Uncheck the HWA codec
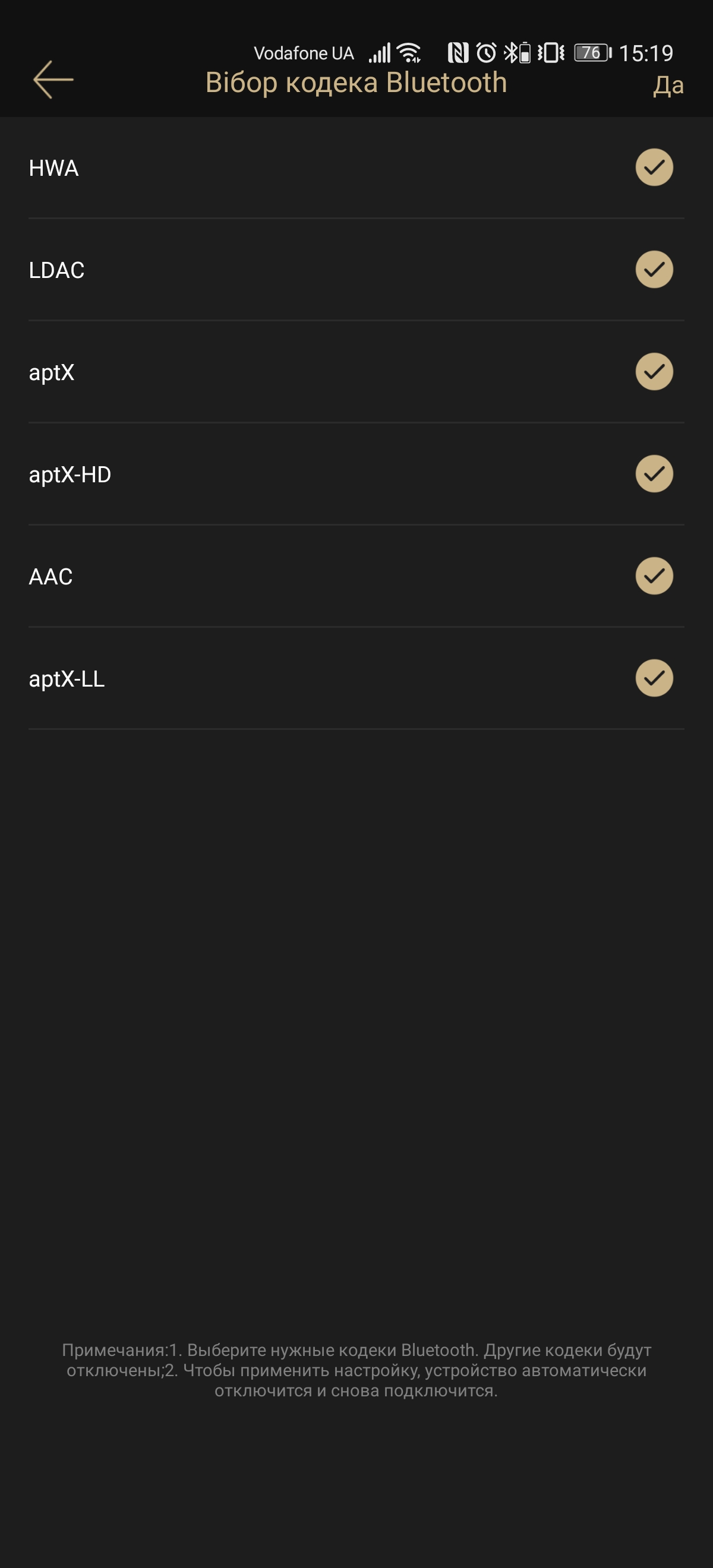713x1568 pixels. 654,167
